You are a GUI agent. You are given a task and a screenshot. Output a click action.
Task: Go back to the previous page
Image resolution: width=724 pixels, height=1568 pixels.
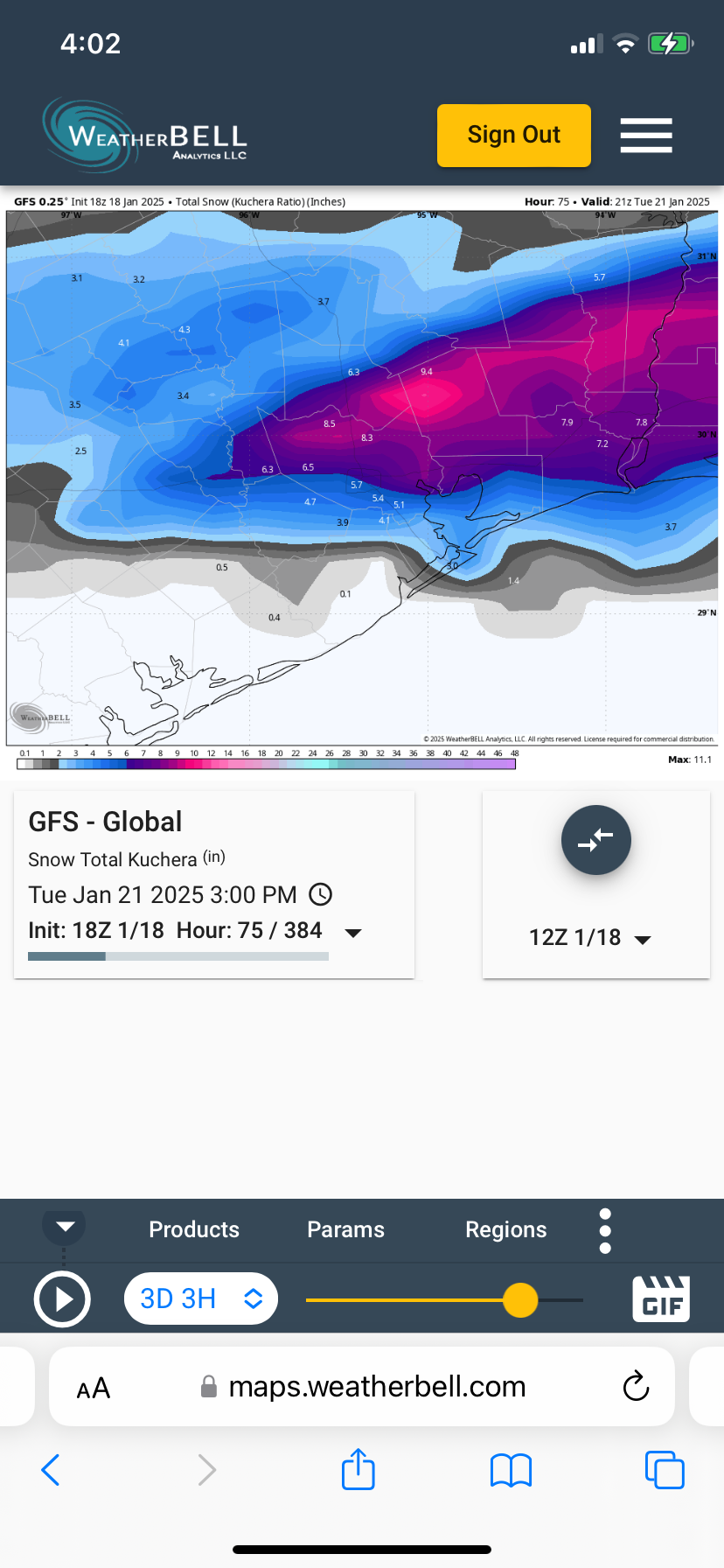pyautogui.click(x=51, y=1470)
